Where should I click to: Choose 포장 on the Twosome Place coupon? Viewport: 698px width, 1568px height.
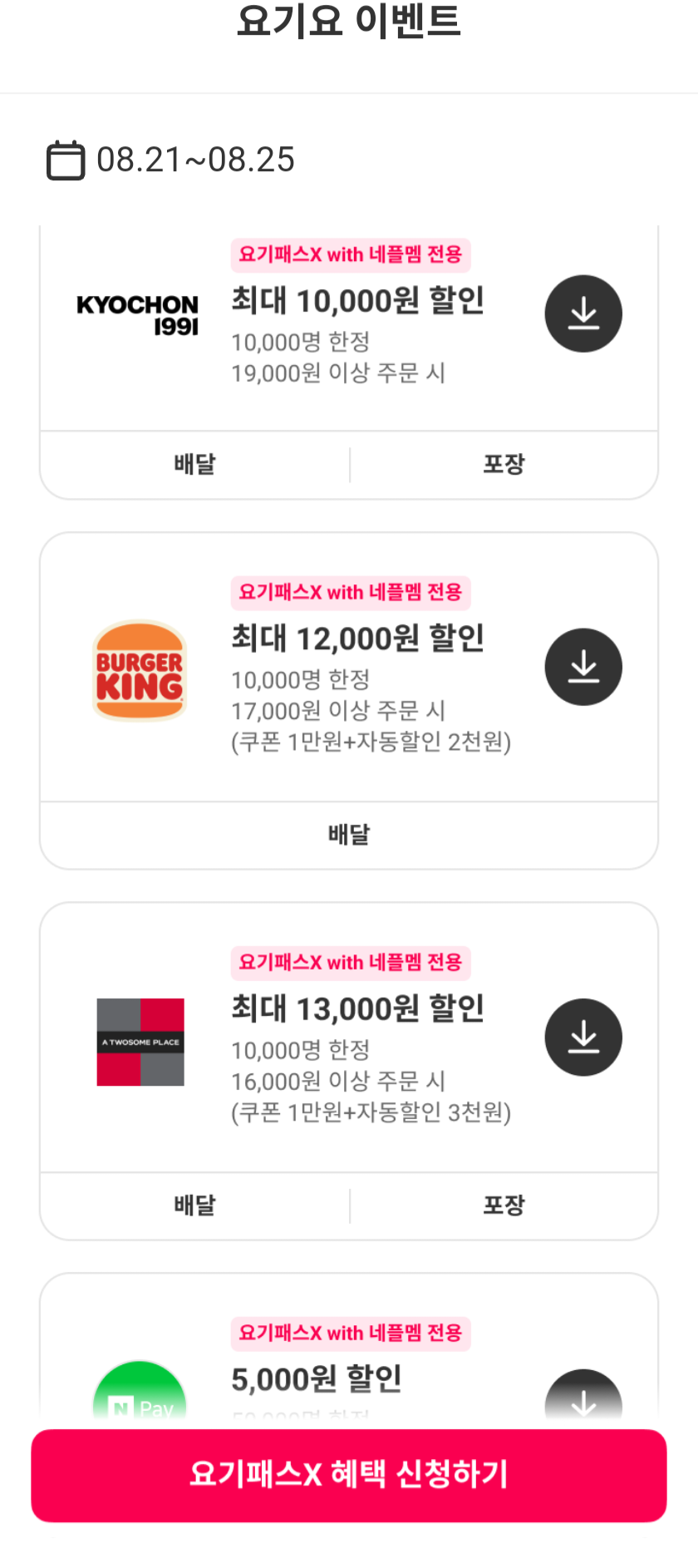point(504,1205)
